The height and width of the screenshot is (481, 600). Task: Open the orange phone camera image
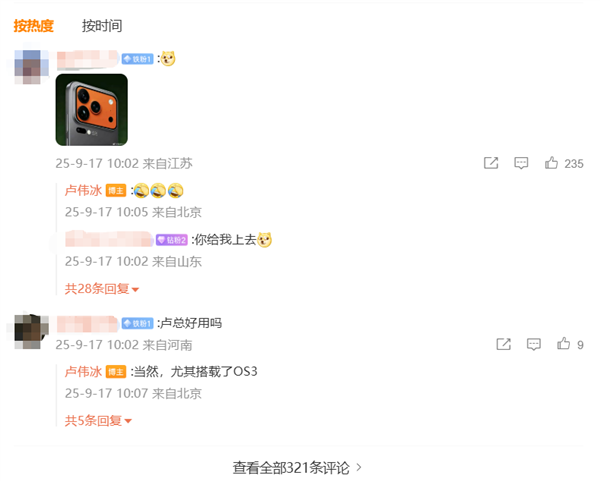[x=91, y=110]
